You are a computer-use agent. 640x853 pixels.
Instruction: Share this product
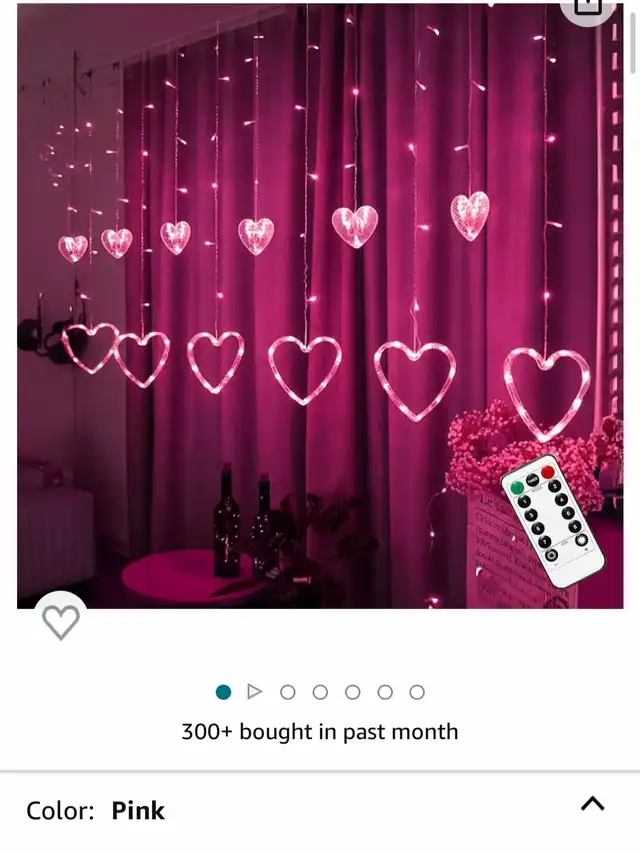point(587,6)
